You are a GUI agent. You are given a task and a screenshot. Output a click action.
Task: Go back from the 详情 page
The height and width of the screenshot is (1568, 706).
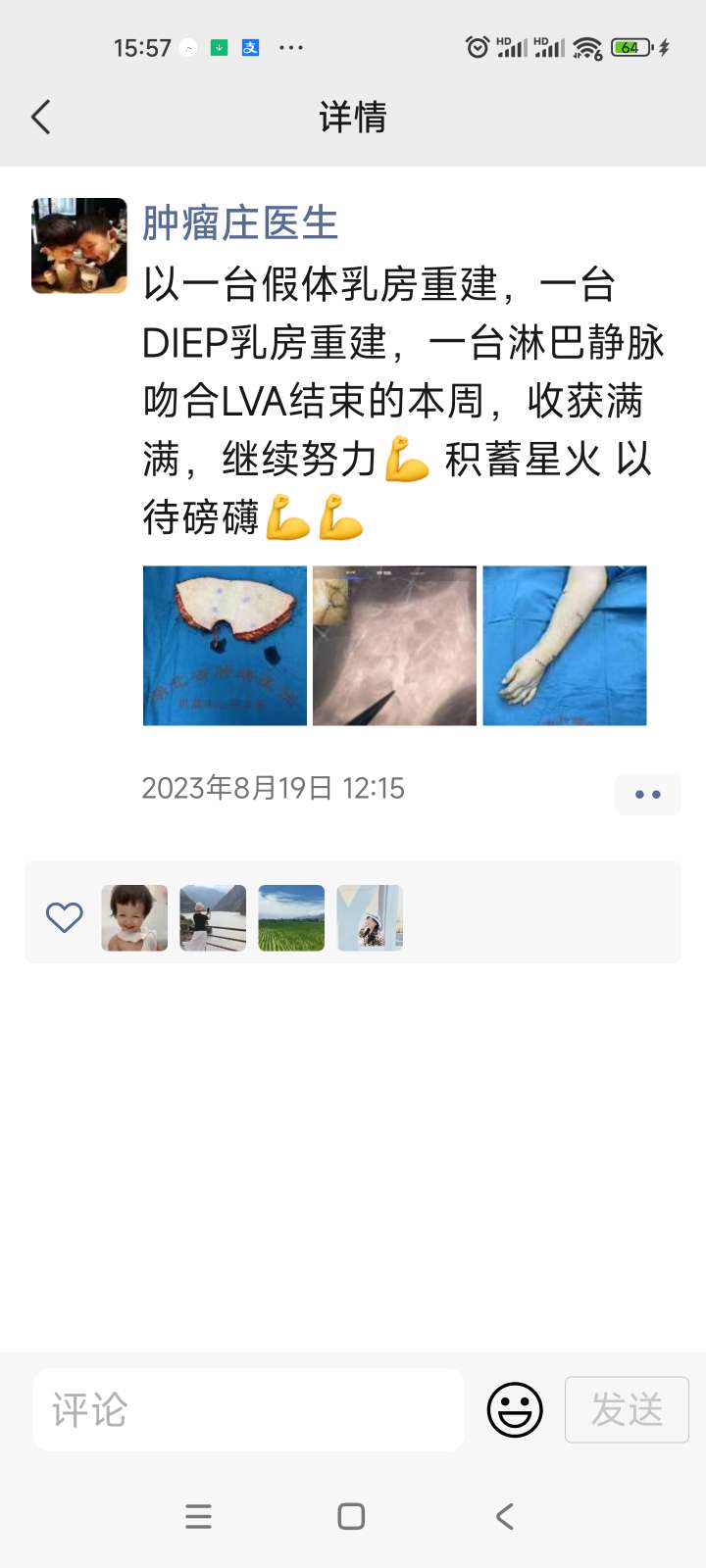tap(41, 118)
